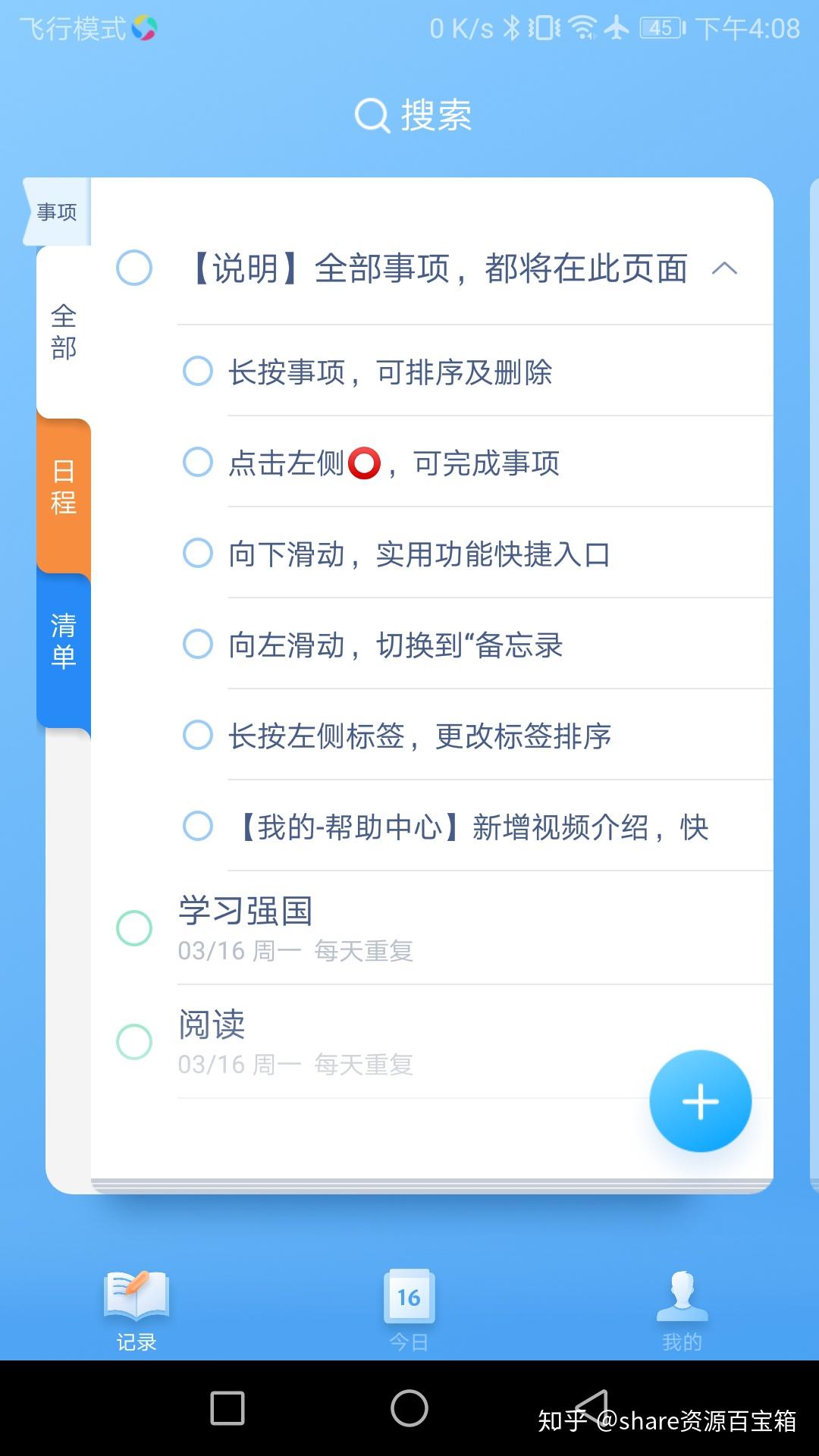Mark 长按事项，可排序及删除 as complete

[x=198, y=372]
